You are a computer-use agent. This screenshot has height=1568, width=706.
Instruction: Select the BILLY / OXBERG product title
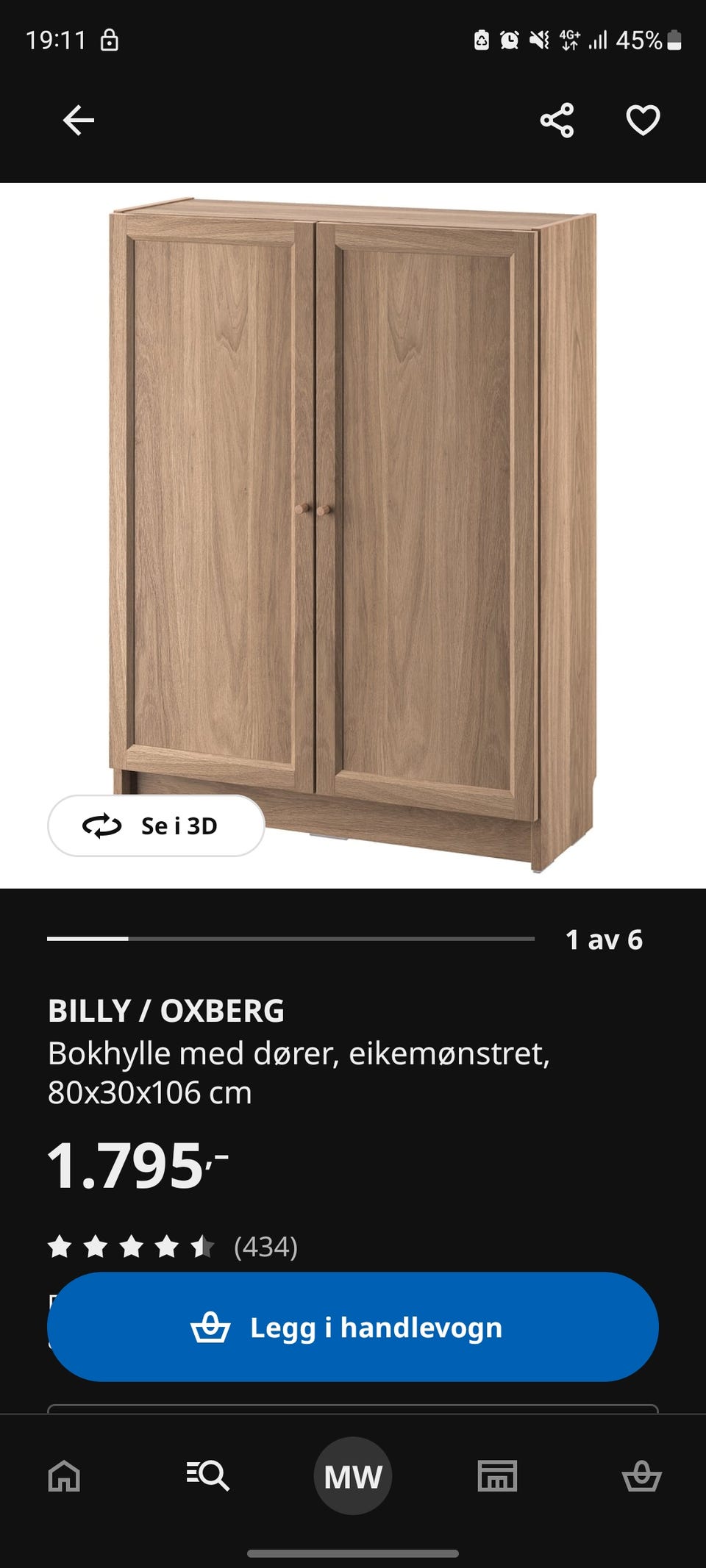click(x=168, y=1012)
